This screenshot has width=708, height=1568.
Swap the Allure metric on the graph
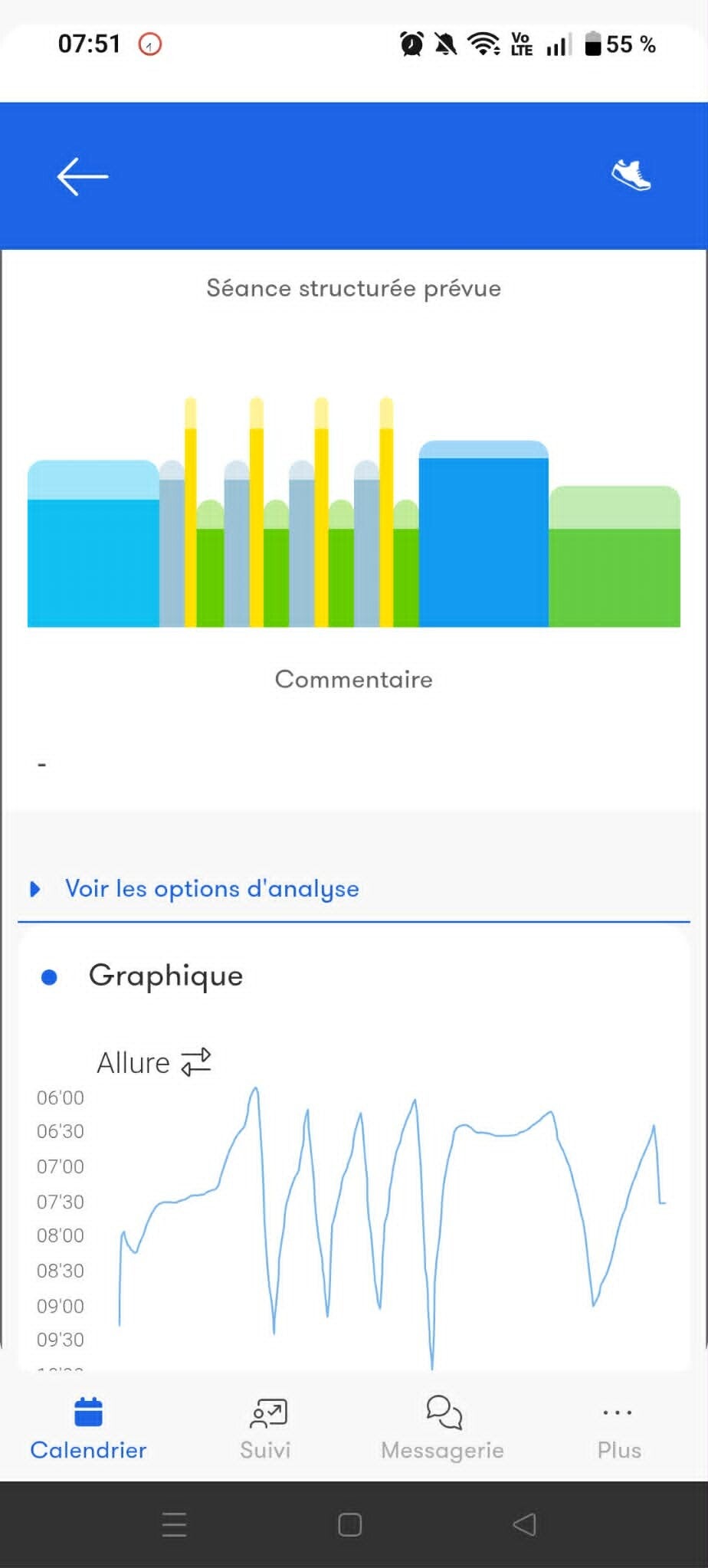point(195,1062)
